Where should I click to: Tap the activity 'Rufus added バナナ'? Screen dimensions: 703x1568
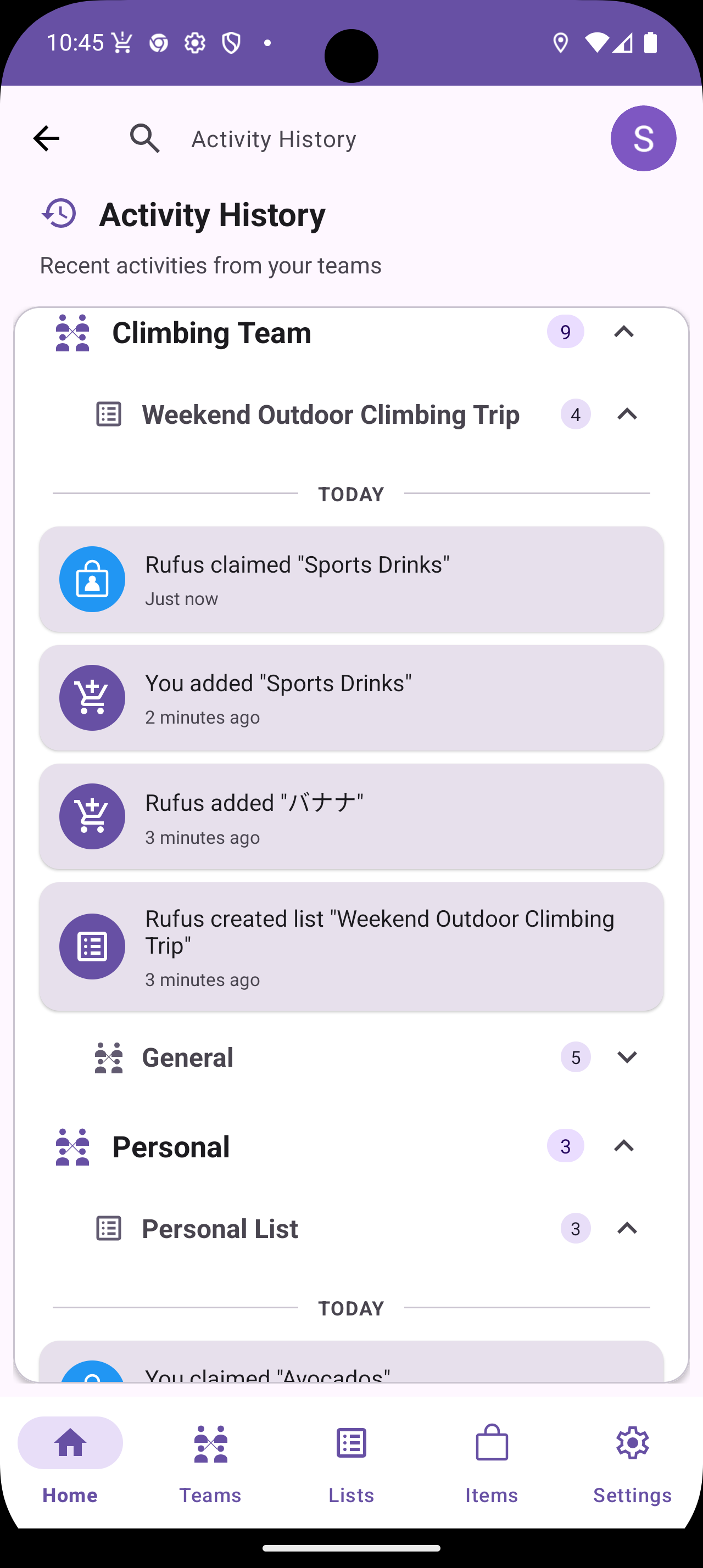pyautogui.click(x=350, y=816)
